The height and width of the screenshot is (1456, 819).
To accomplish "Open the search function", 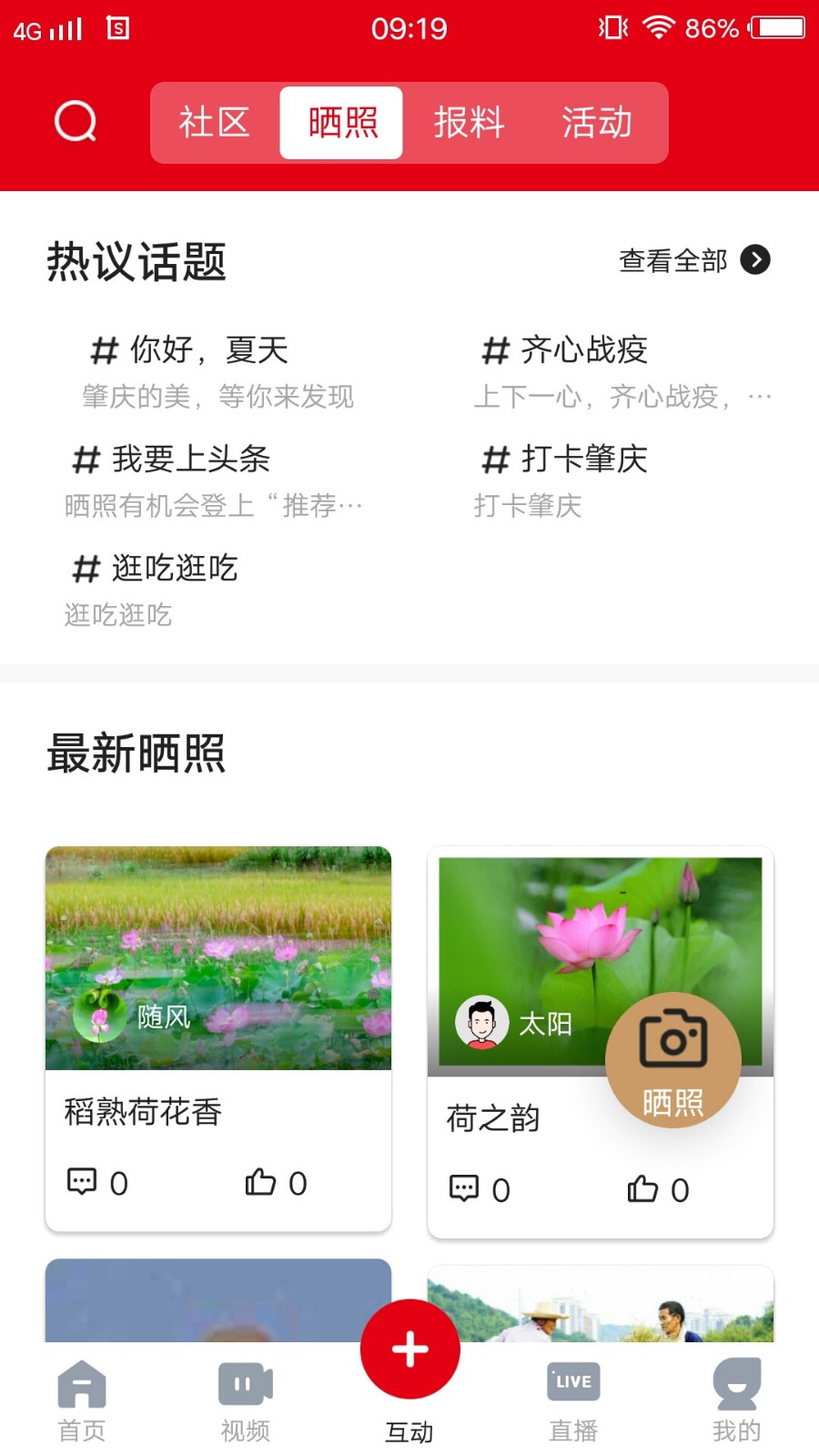I will coord(76,121).
